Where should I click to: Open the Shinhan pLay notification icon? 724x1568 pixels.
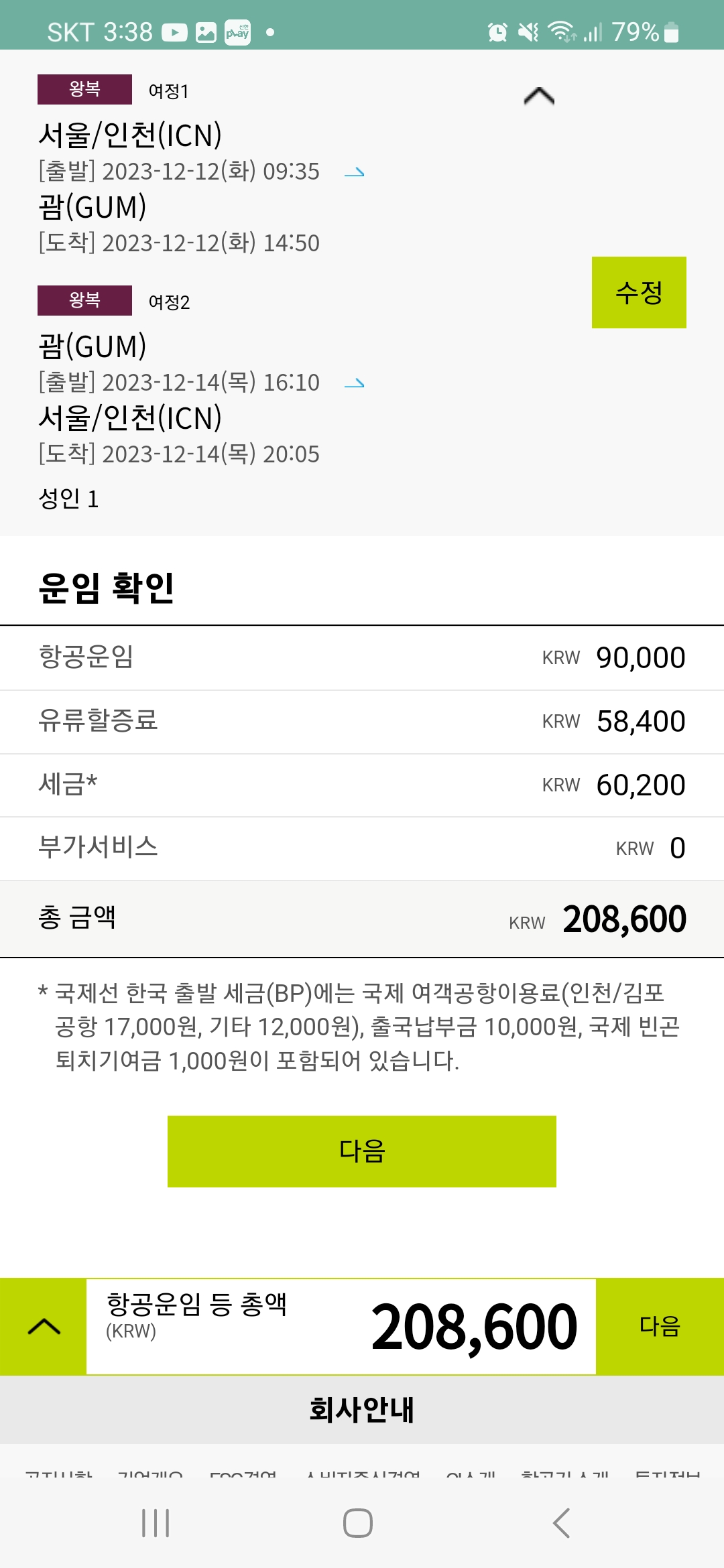[x=237, y=31]
